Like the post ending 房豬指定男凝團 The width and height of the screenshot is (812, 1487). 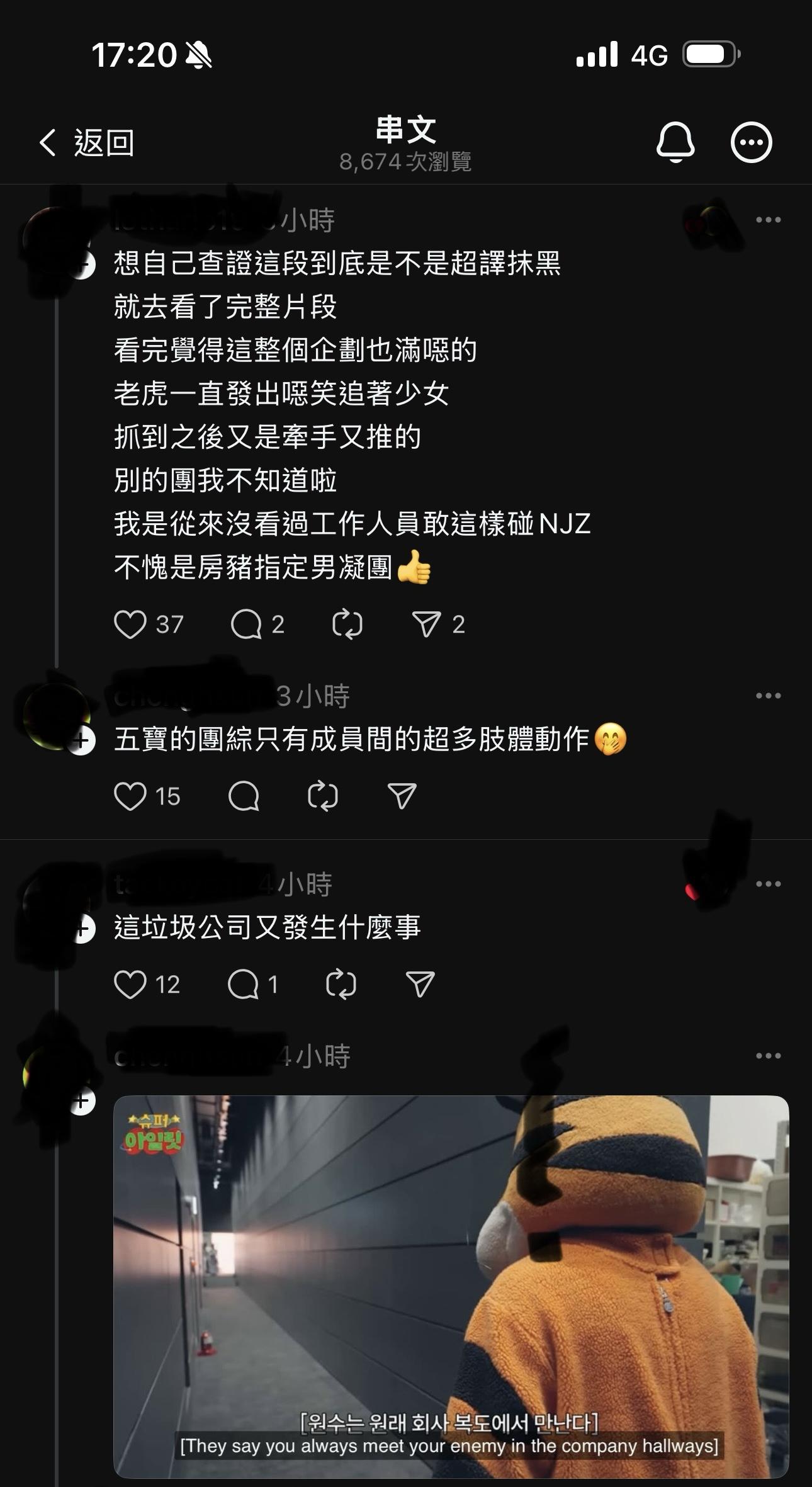[130, 625]
